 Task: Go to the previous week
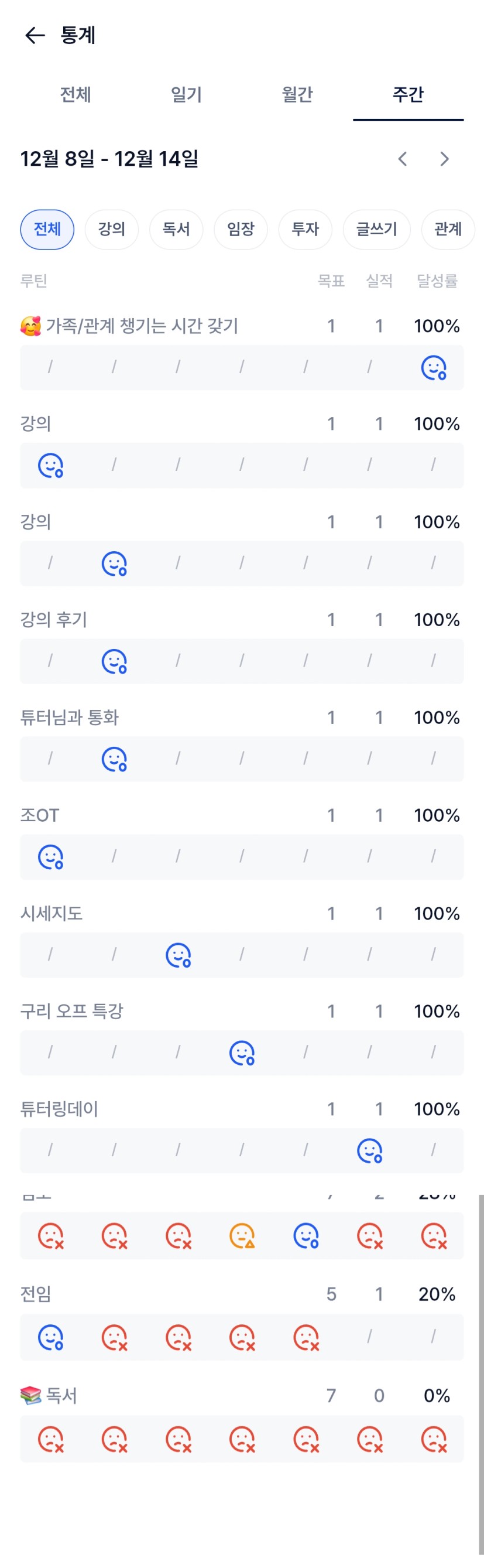403,159
